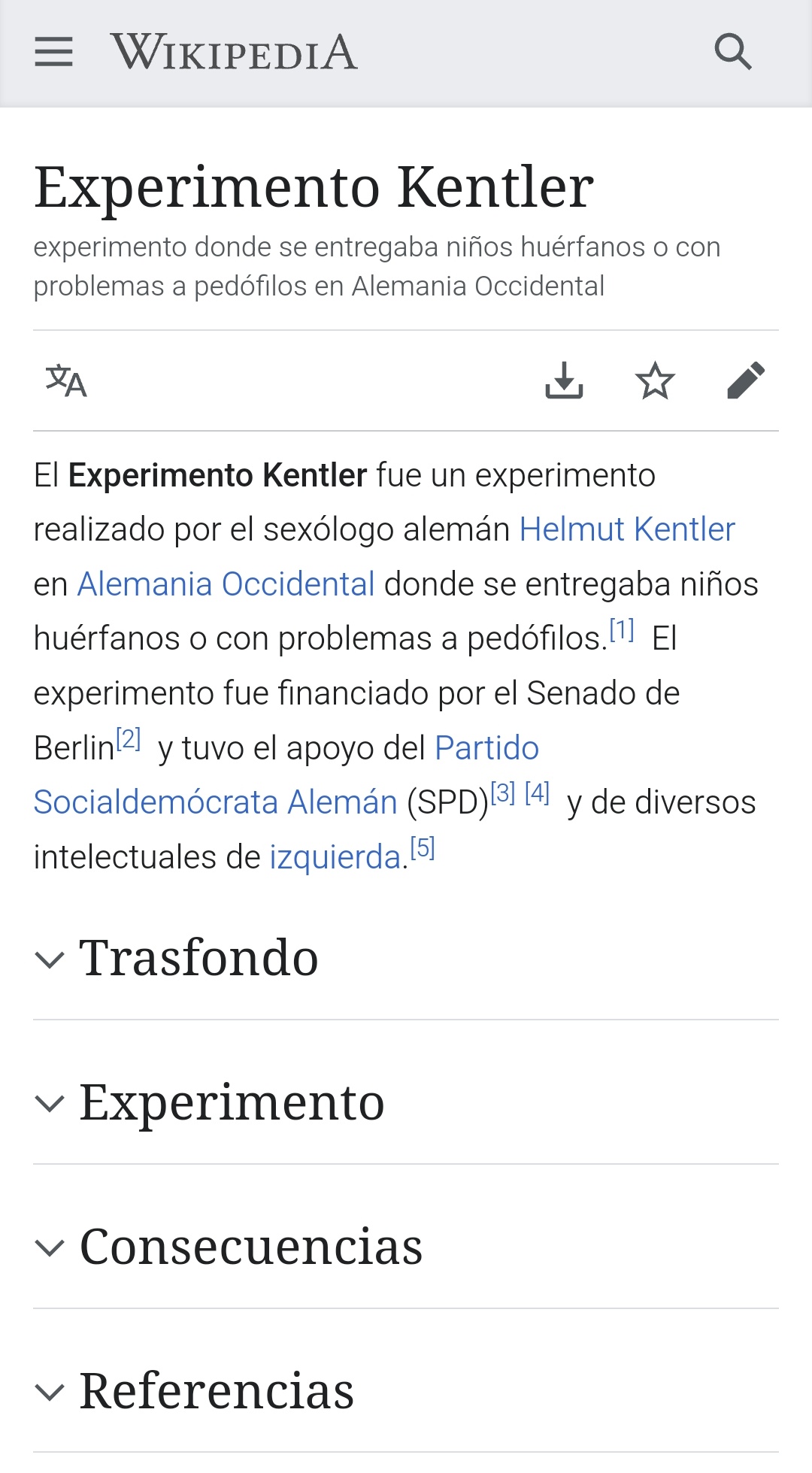812x1473 pixels.
Task: Edit the article with pencil icon
Action: point(746,380)
